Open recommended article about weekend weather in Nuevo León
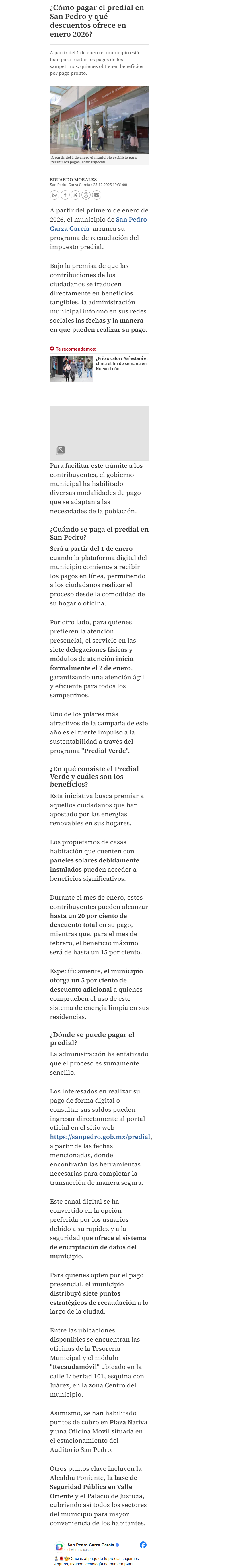This screenshot has width=226, height=1568. coord(121,364)
